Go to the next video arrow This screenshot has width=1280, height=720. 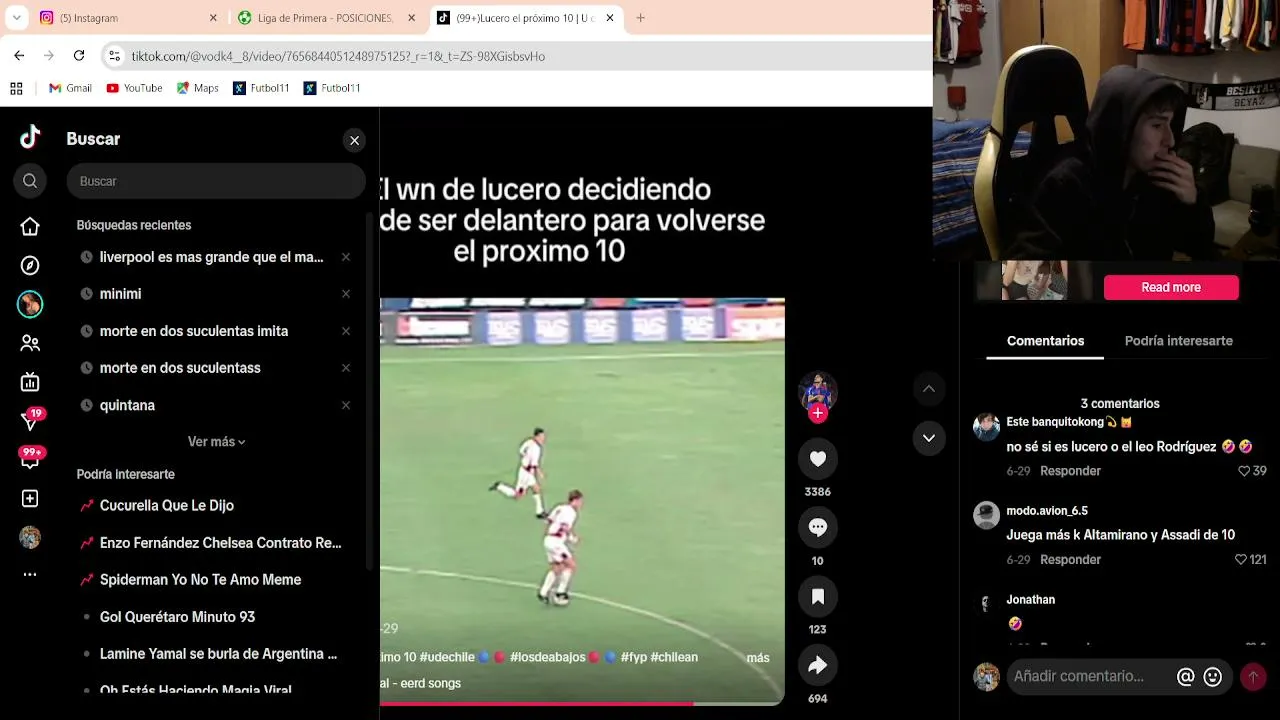click(929, 438)
